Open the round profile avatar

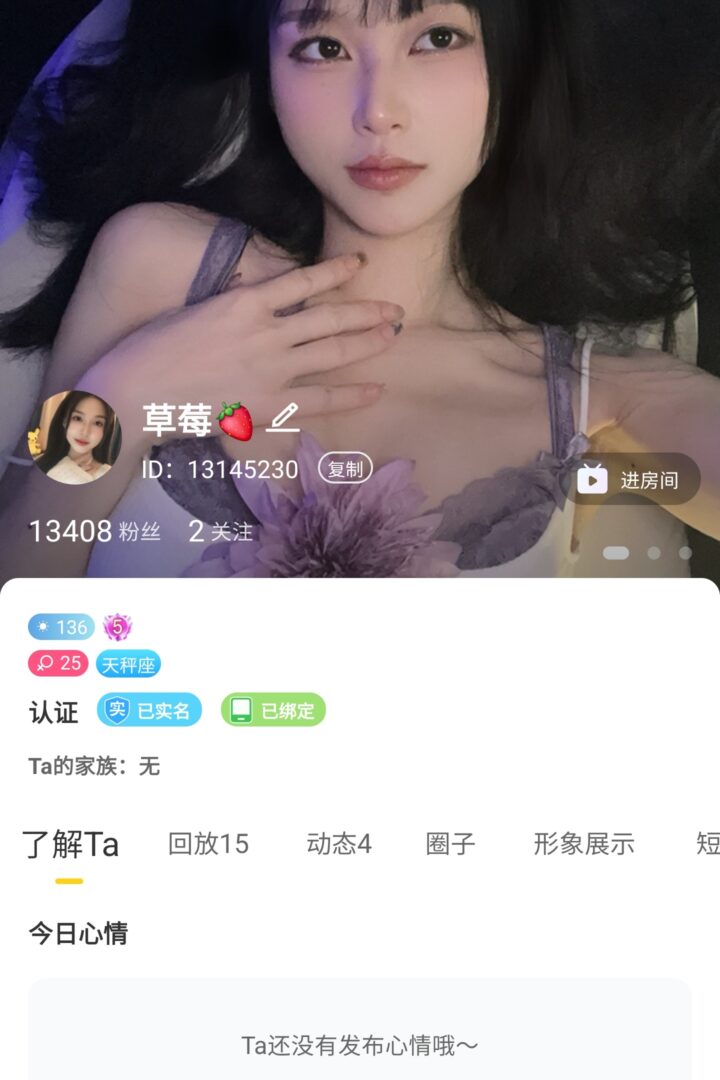74,437
